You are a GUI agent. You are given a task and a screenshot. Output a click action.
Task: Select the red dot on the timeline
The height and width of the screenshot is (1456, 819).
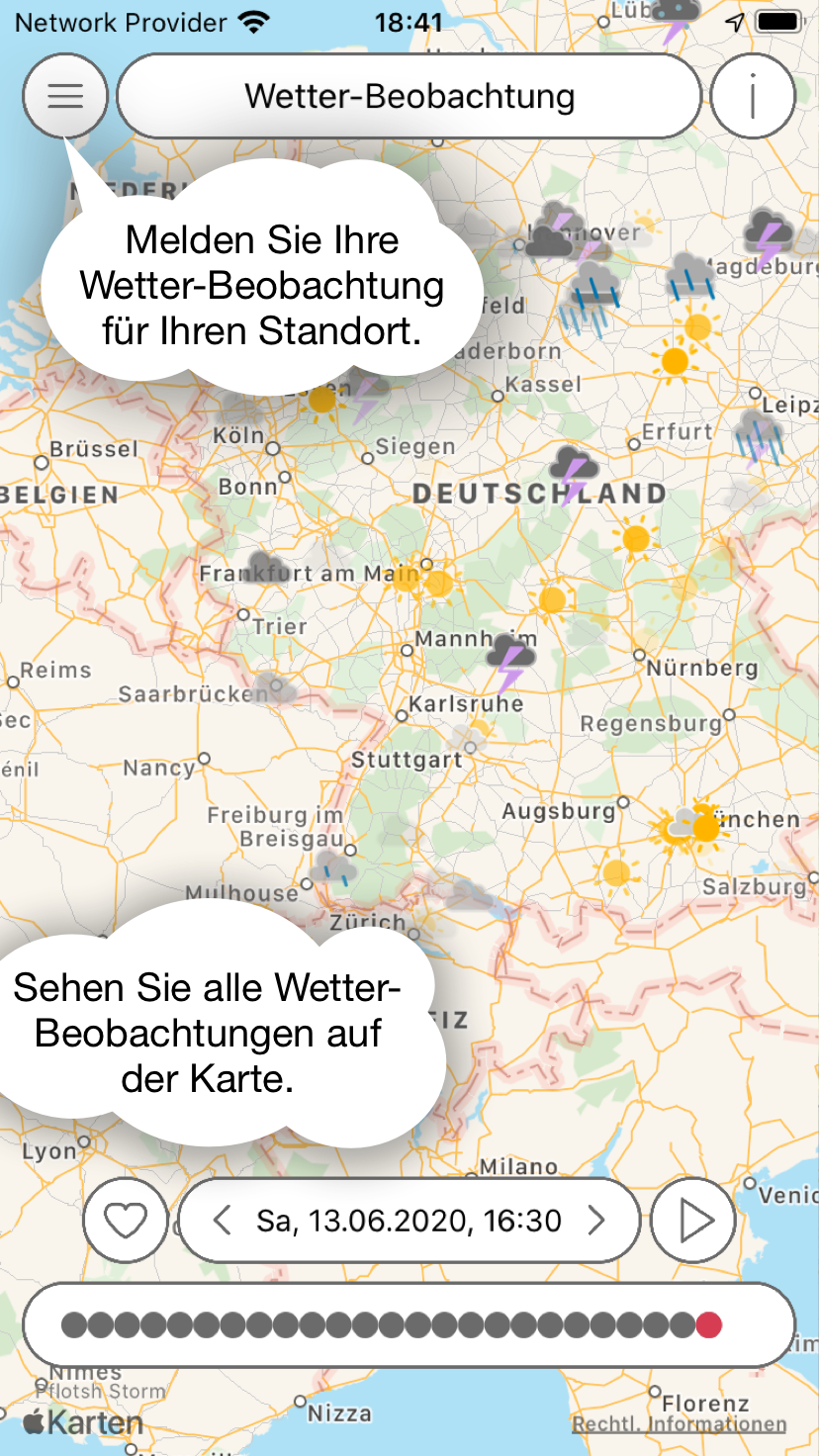pos(708,1324)
